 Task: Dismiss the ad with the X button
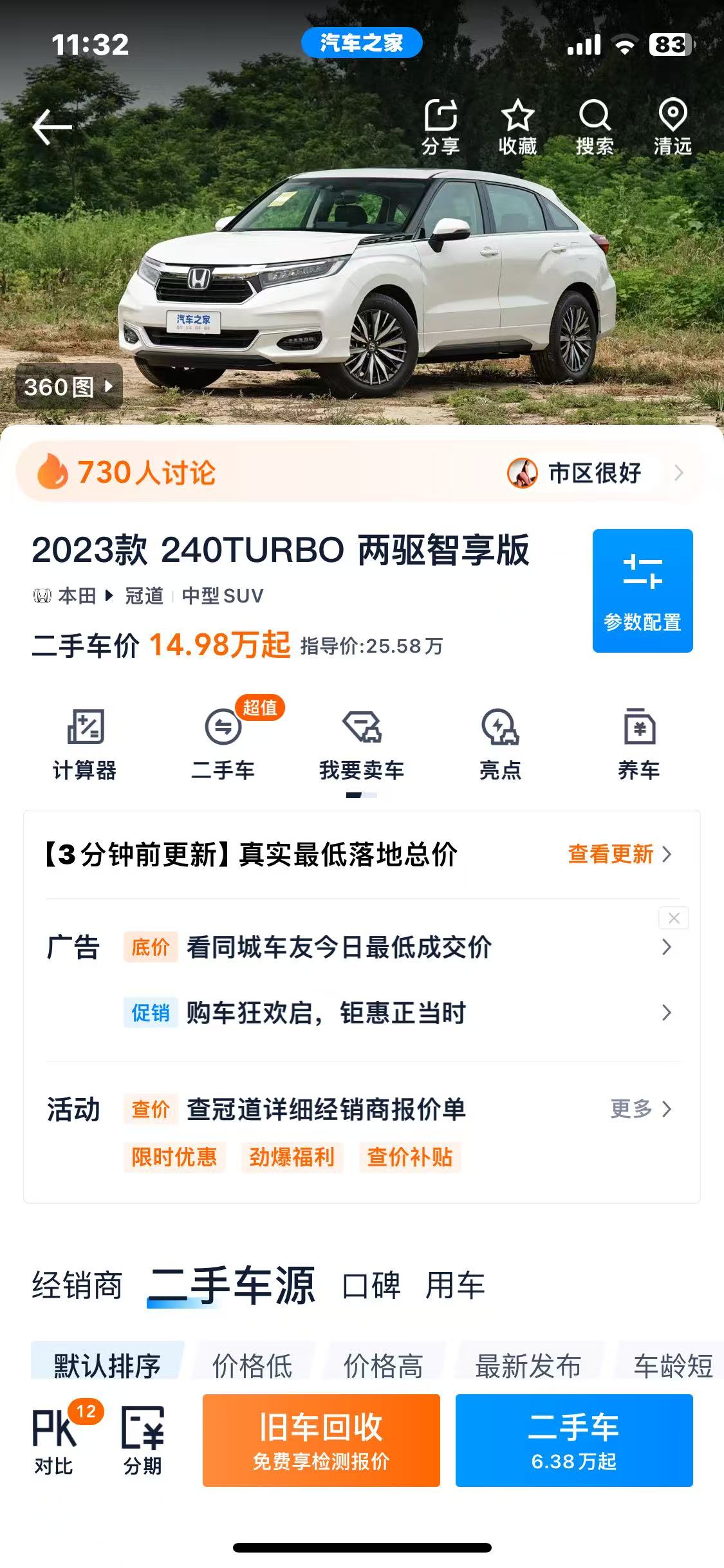(x=674, y=918)
